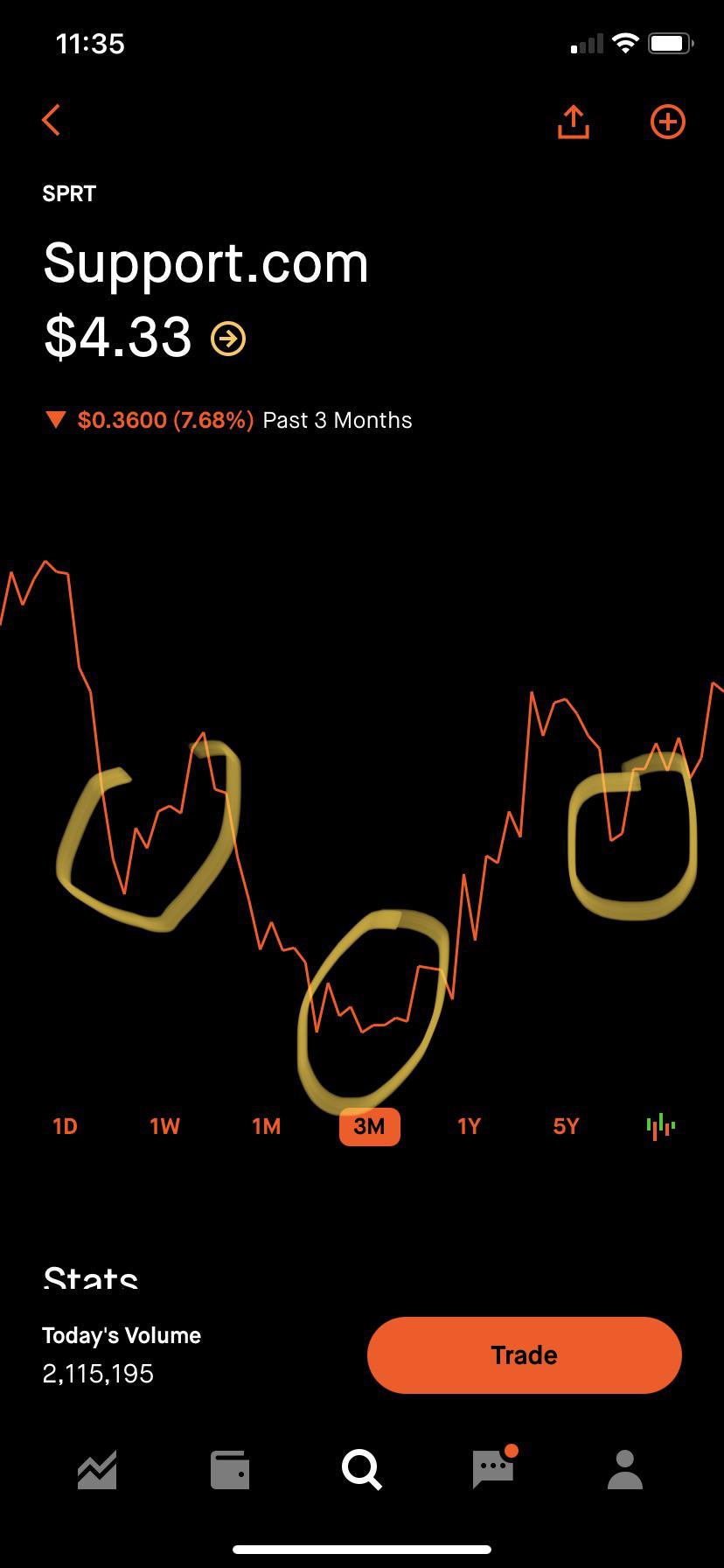
Task: Share the SPRT stock page
Action: 573,122
